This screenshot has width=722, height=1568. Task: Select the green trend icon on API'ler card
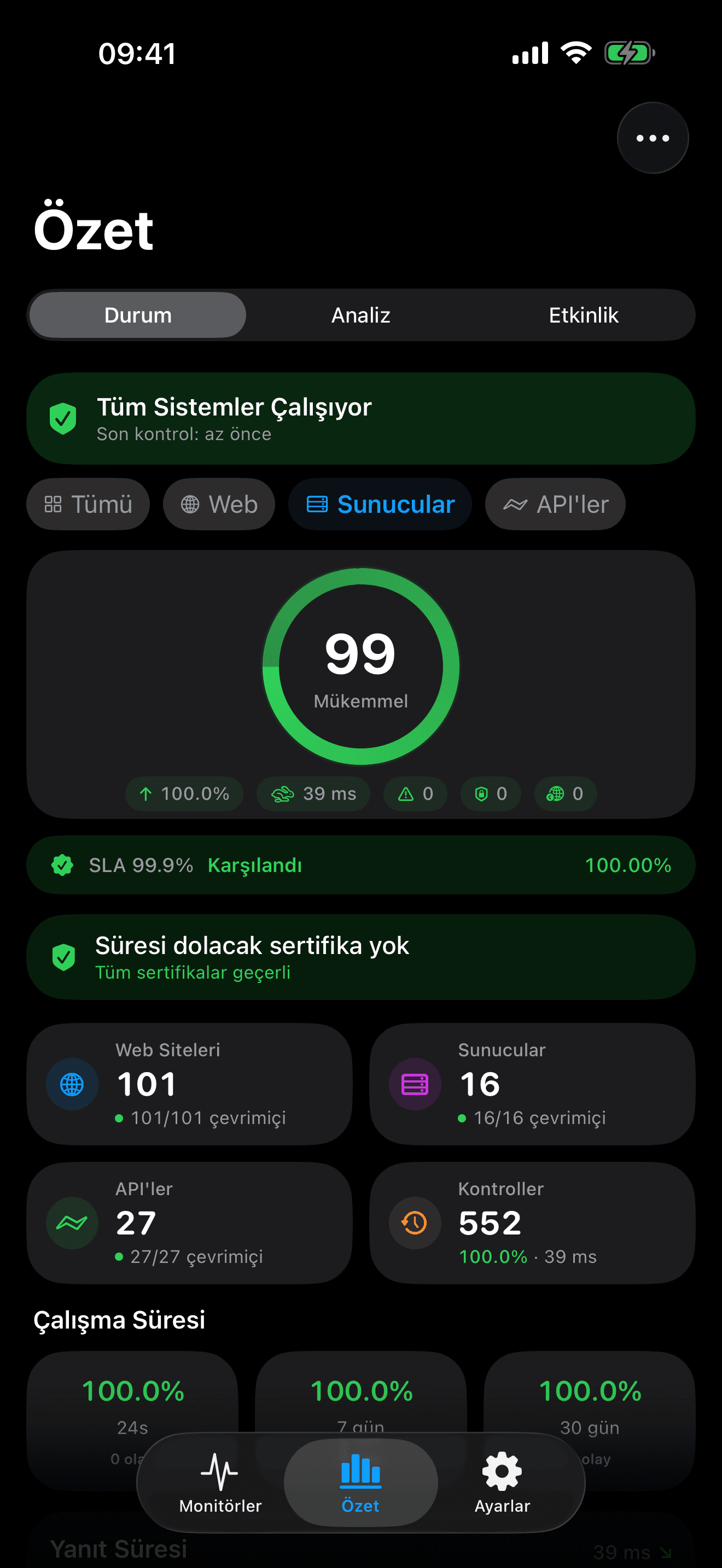[71, 1223]
